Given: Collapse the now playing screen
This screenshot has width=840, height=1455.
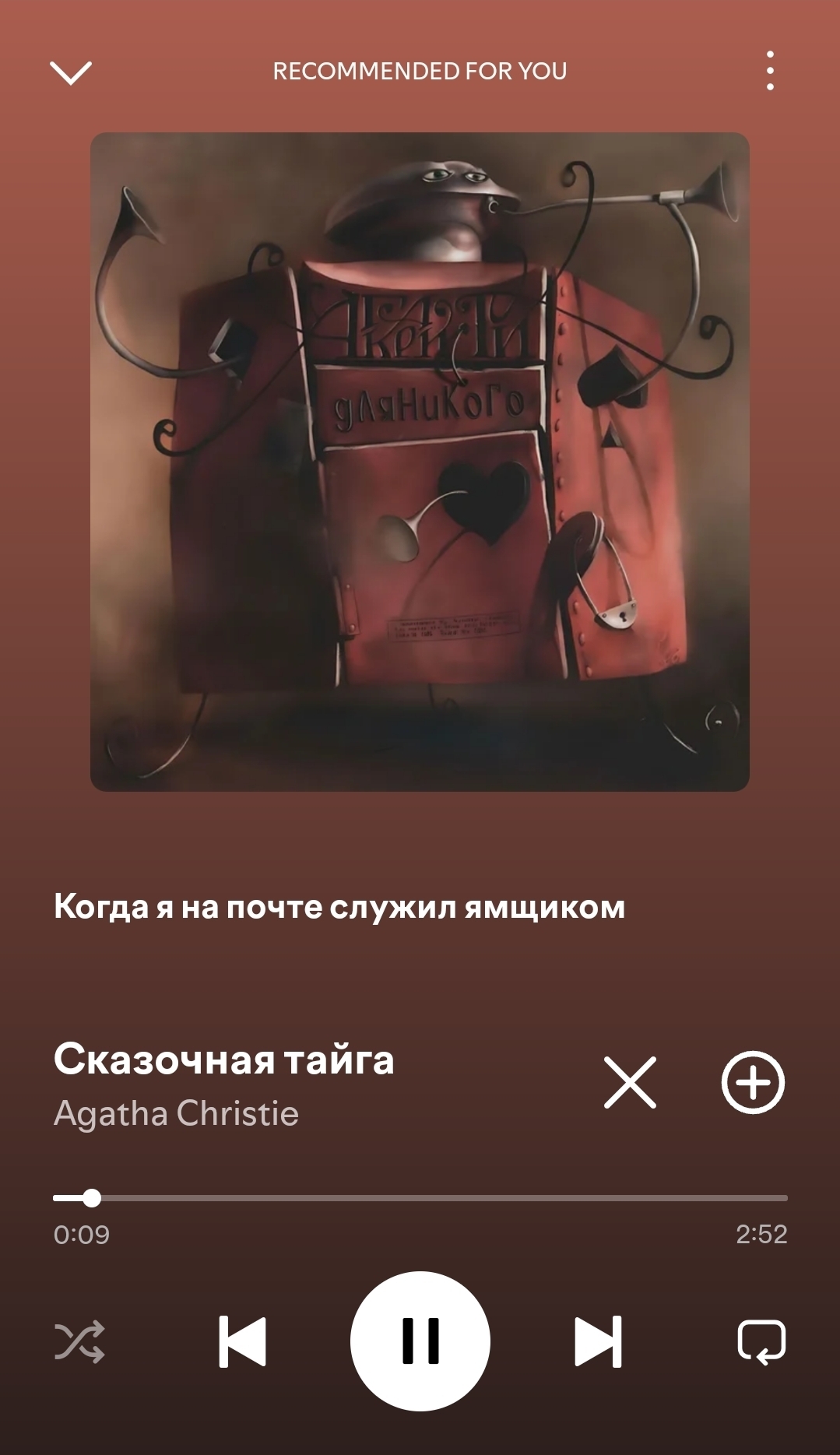Looking at the screenshot, I should tap(71, 72).
